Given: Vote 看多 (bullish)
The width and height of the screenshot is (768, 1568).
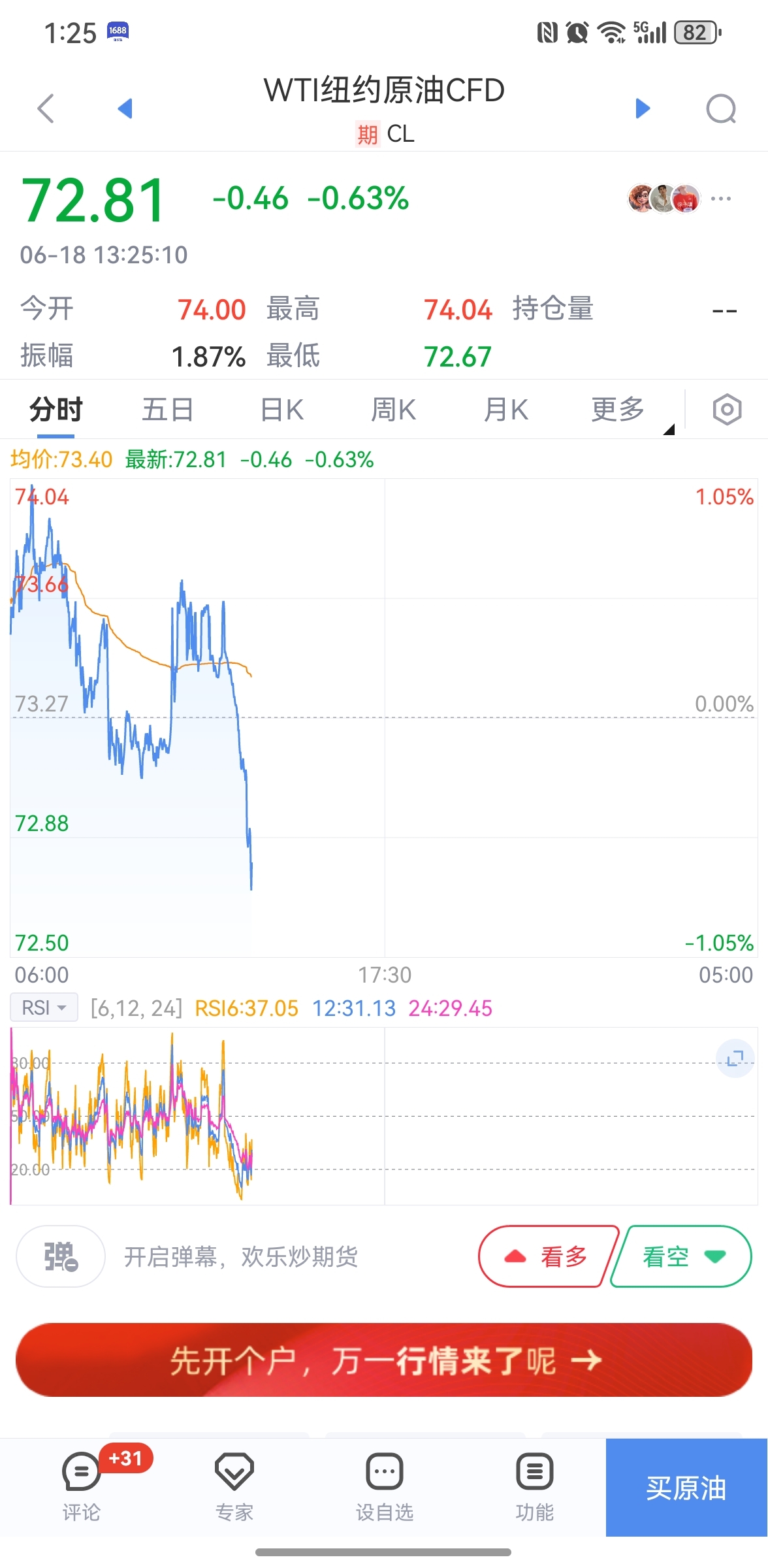Looking at the screenshot, I should point(548,1256).
